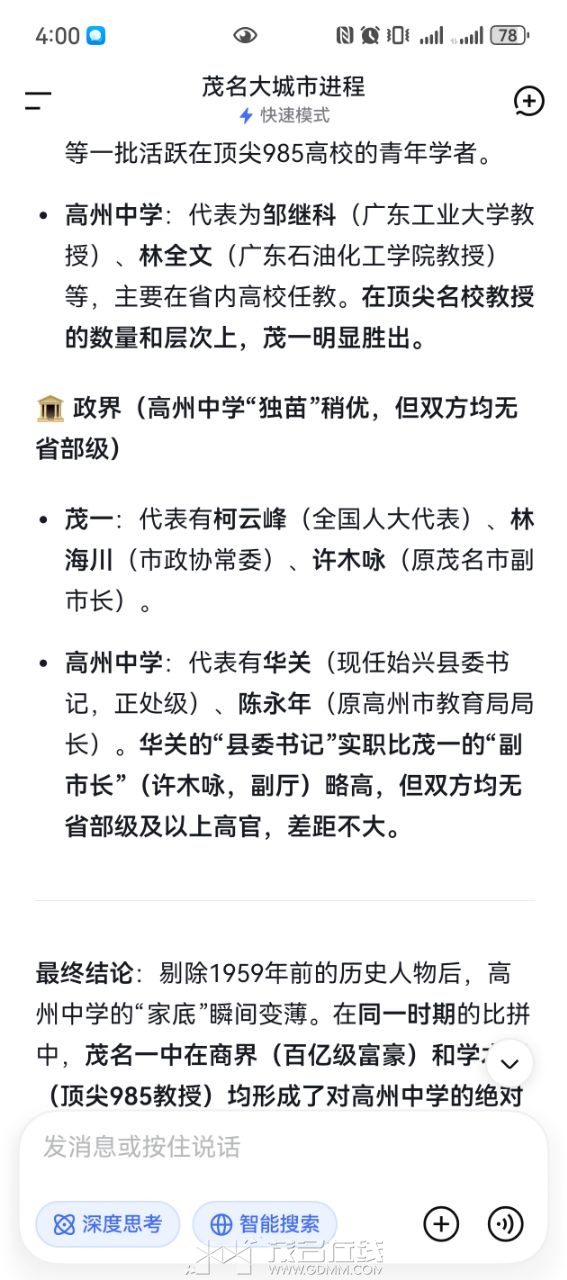Open the side drawer menu
The height and width of the screenshot is (1280, 567).
(x=38, y=100)
